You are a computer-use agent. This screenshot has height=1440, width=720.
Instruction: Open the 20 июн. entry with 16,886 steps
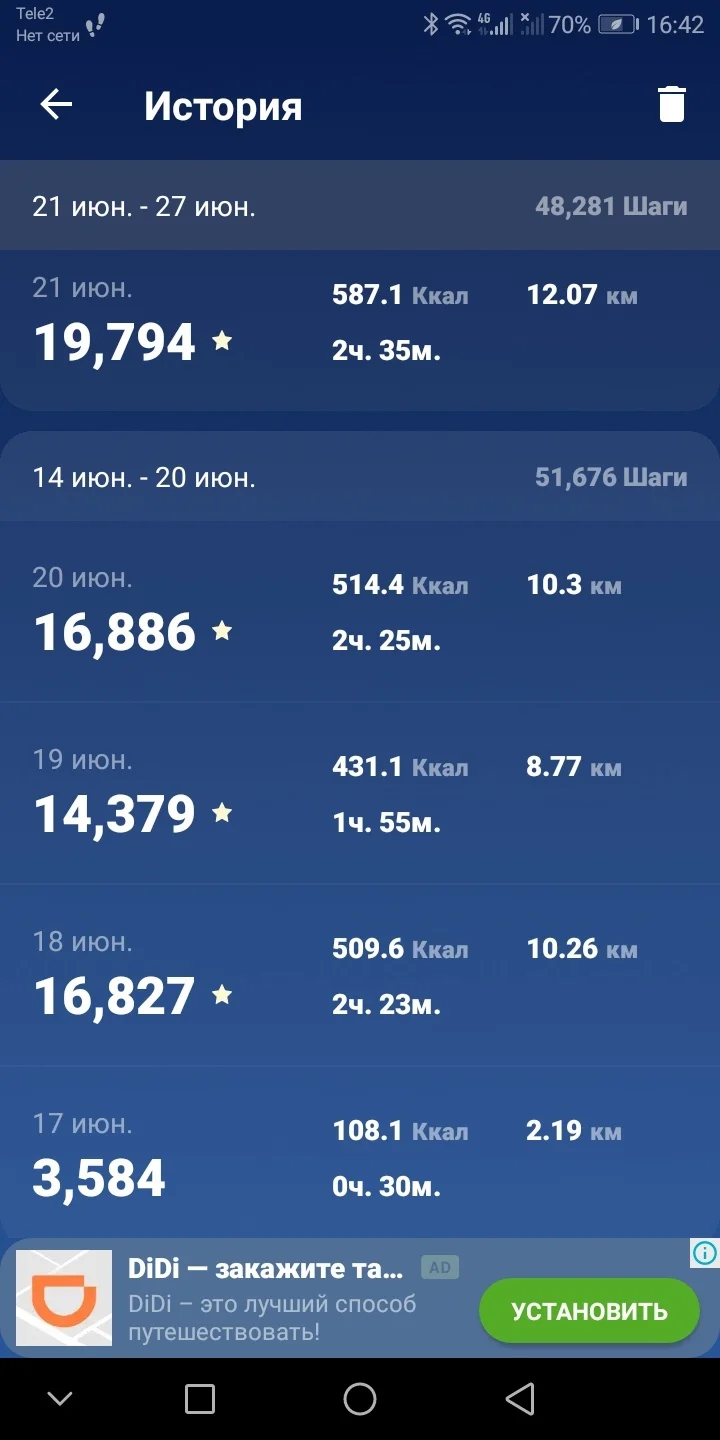(360, 611)
